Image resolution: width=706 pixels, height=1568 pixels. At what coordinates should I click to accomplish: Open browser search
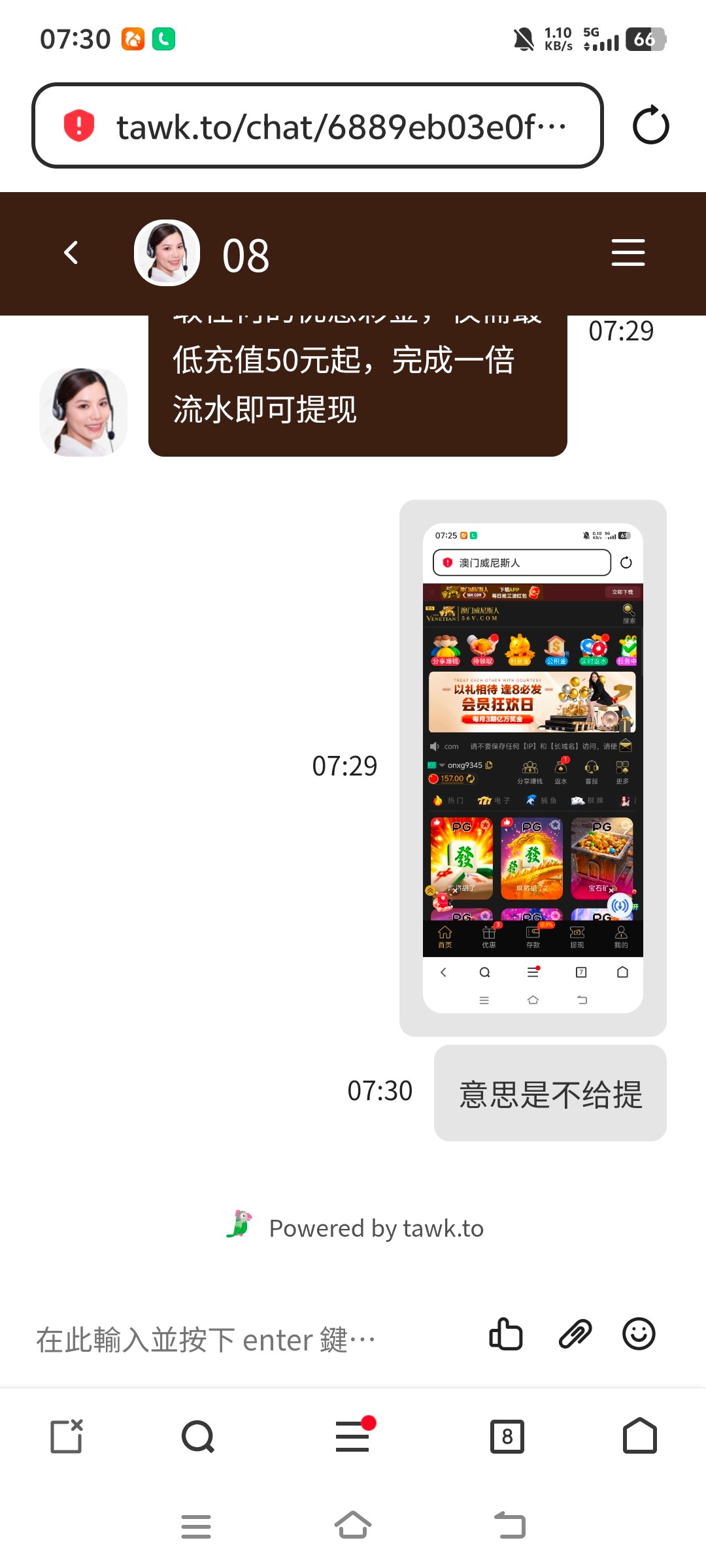pos(197,1436)
